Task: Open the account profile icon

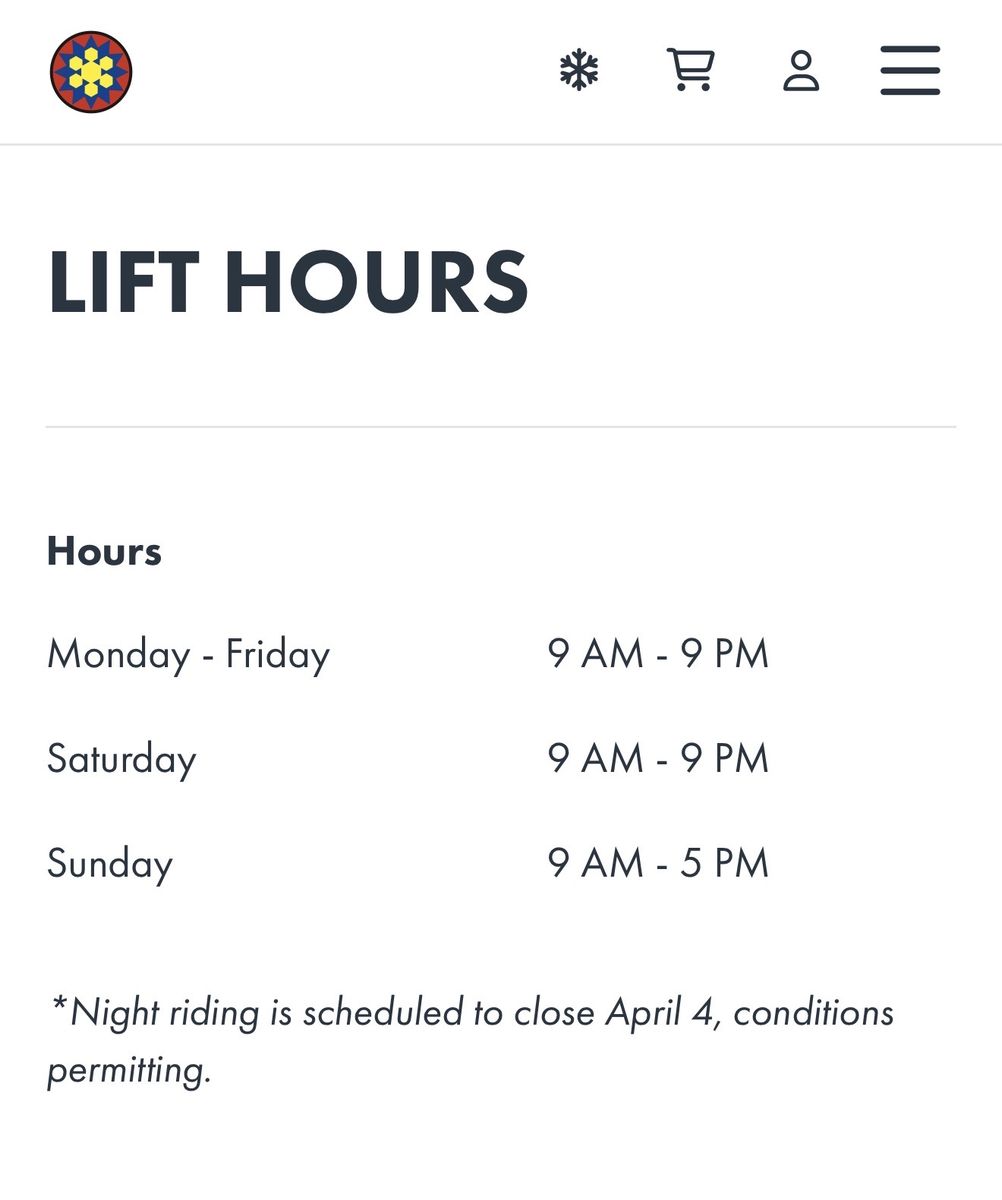Action: point(801,71)
